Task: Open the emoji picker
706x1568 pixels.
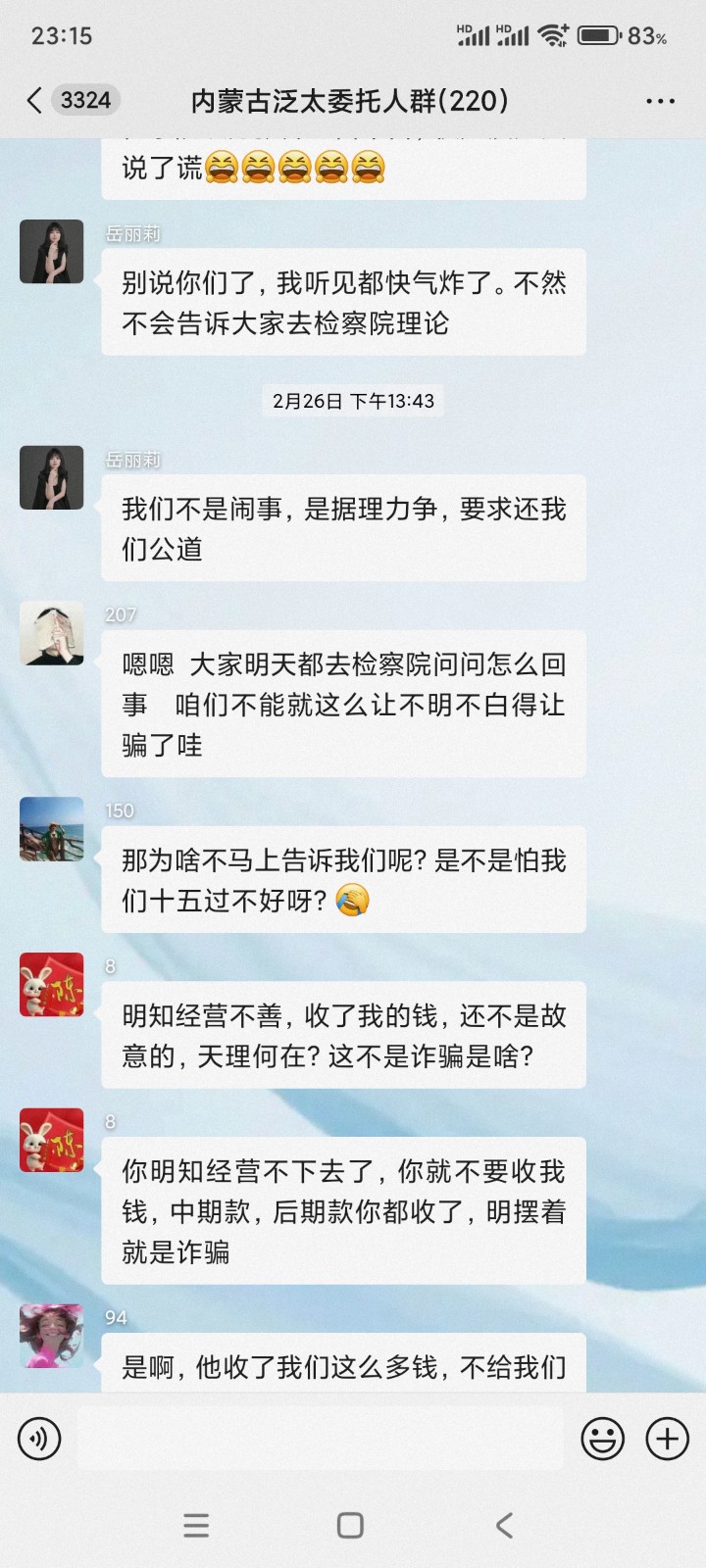Action: (602, 1439)
